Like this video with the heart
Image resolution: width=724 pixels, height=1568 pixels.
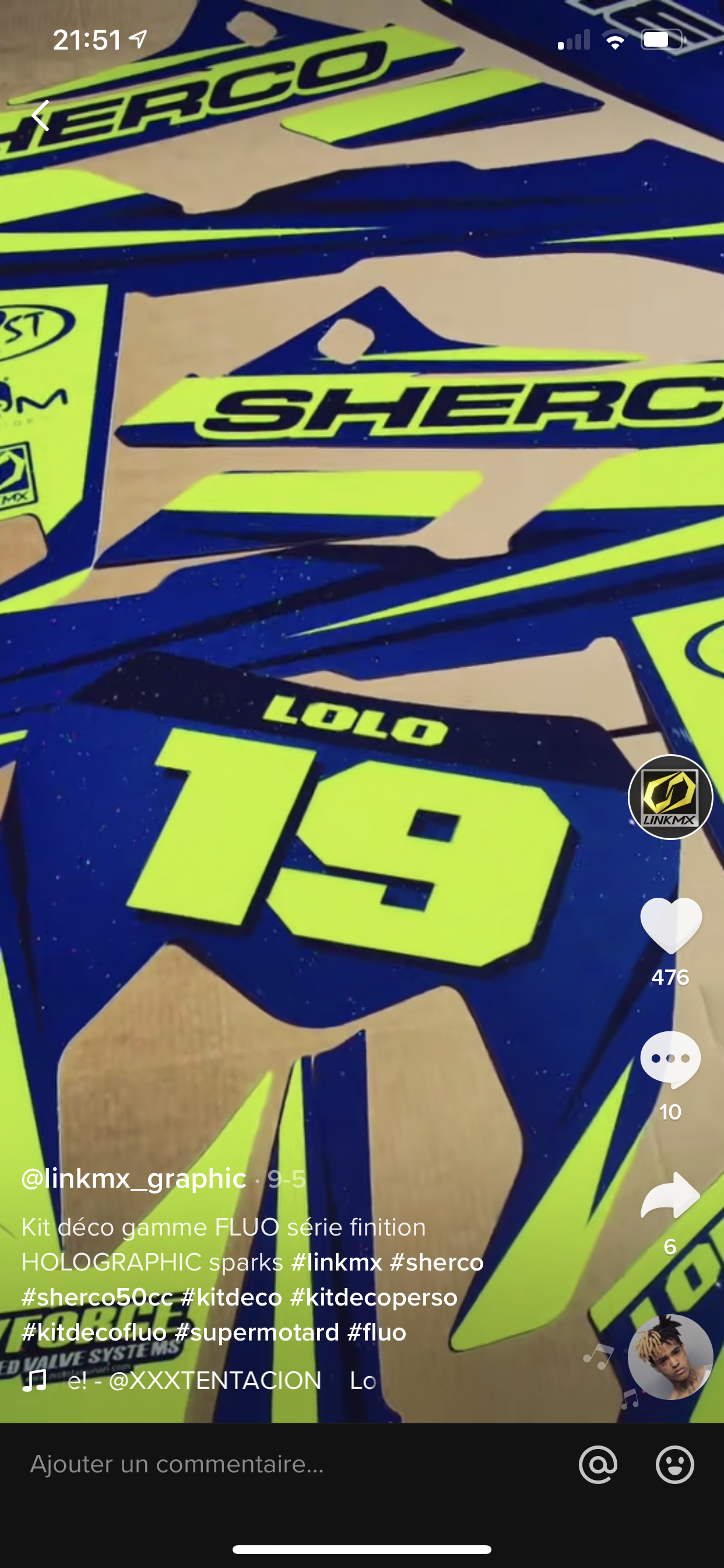click(670, 925)
